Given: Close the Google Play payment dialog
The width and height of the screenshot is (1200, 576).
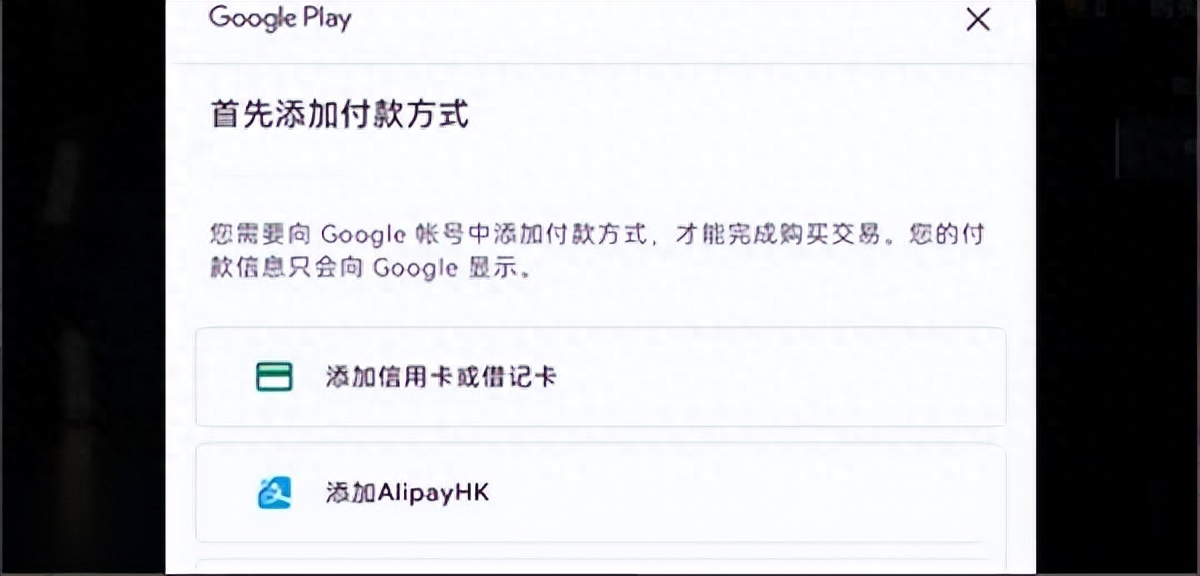Looking at the screenshot, I should click(977, 19).
